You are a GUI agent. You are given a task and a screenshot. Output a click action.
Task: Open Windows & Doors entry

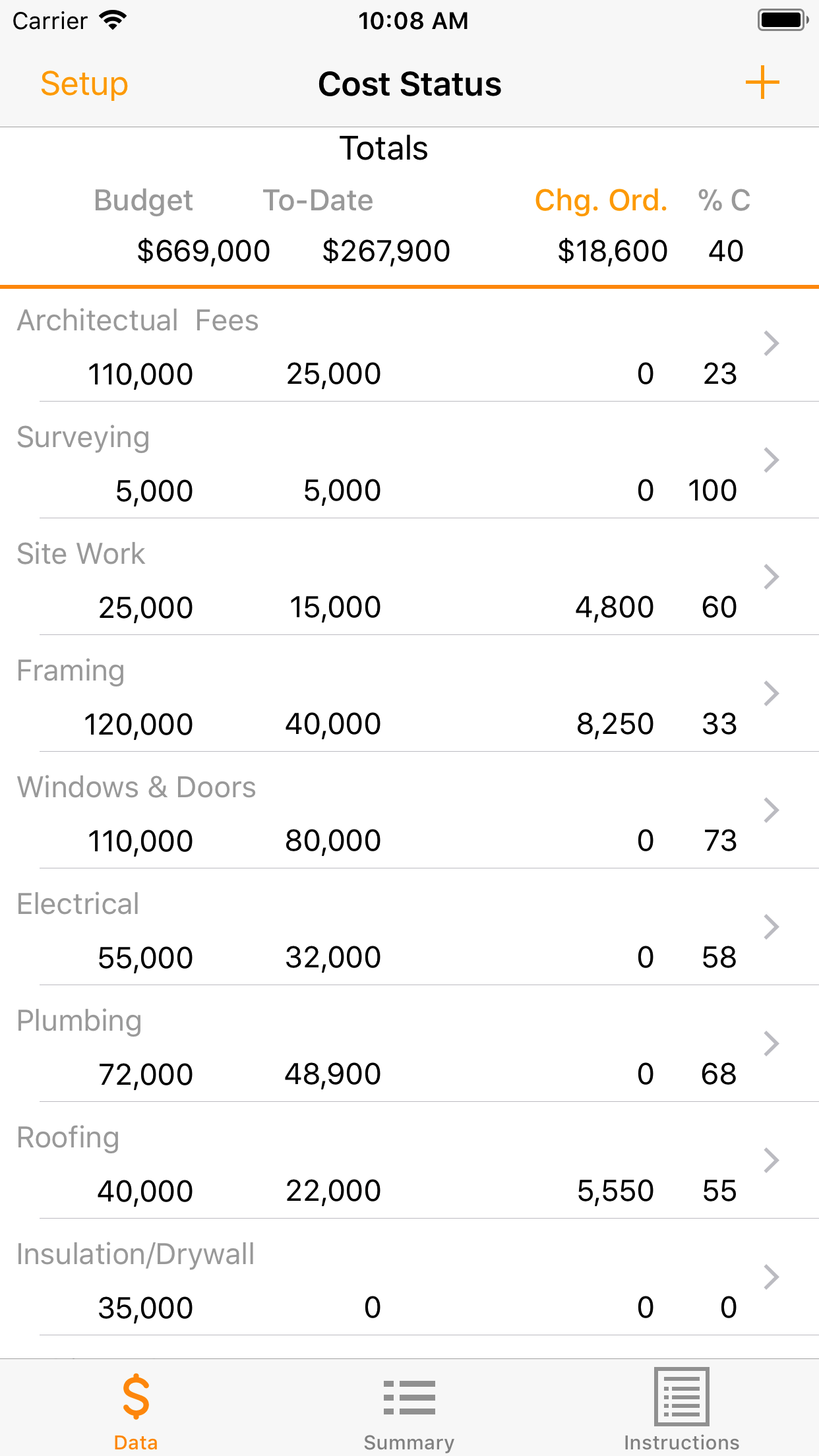pos(409,810)
